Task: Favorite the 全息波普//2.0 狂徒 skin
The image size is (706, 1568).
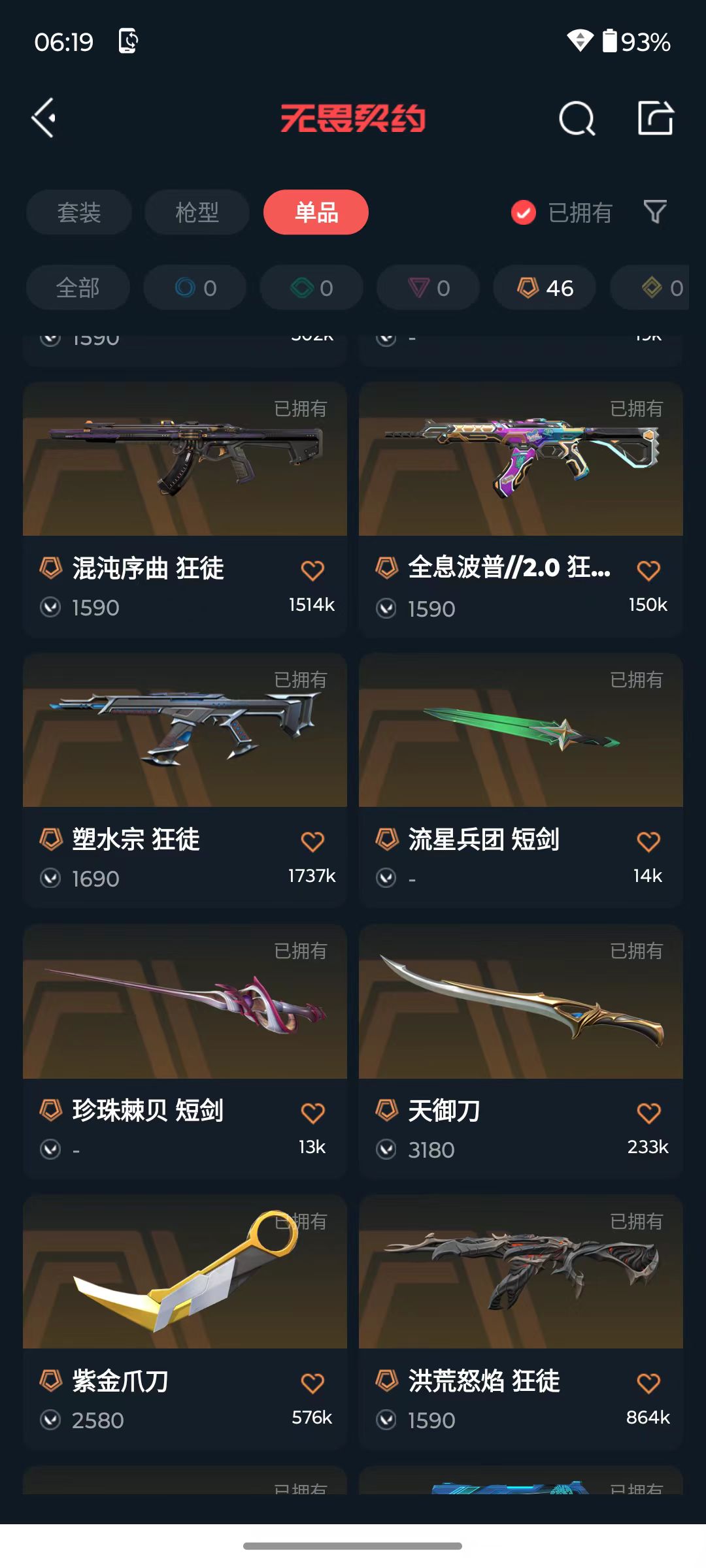Action: click(648, 570)
